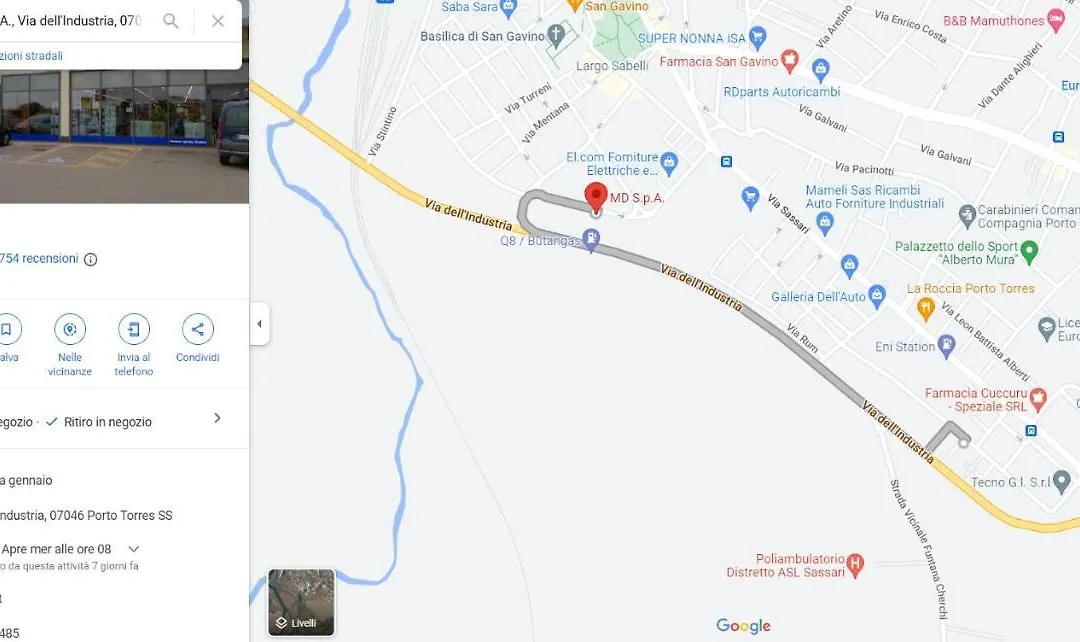
Task: Share this place with Condividi
Action: pyautogui.click(x=197, y=329)
